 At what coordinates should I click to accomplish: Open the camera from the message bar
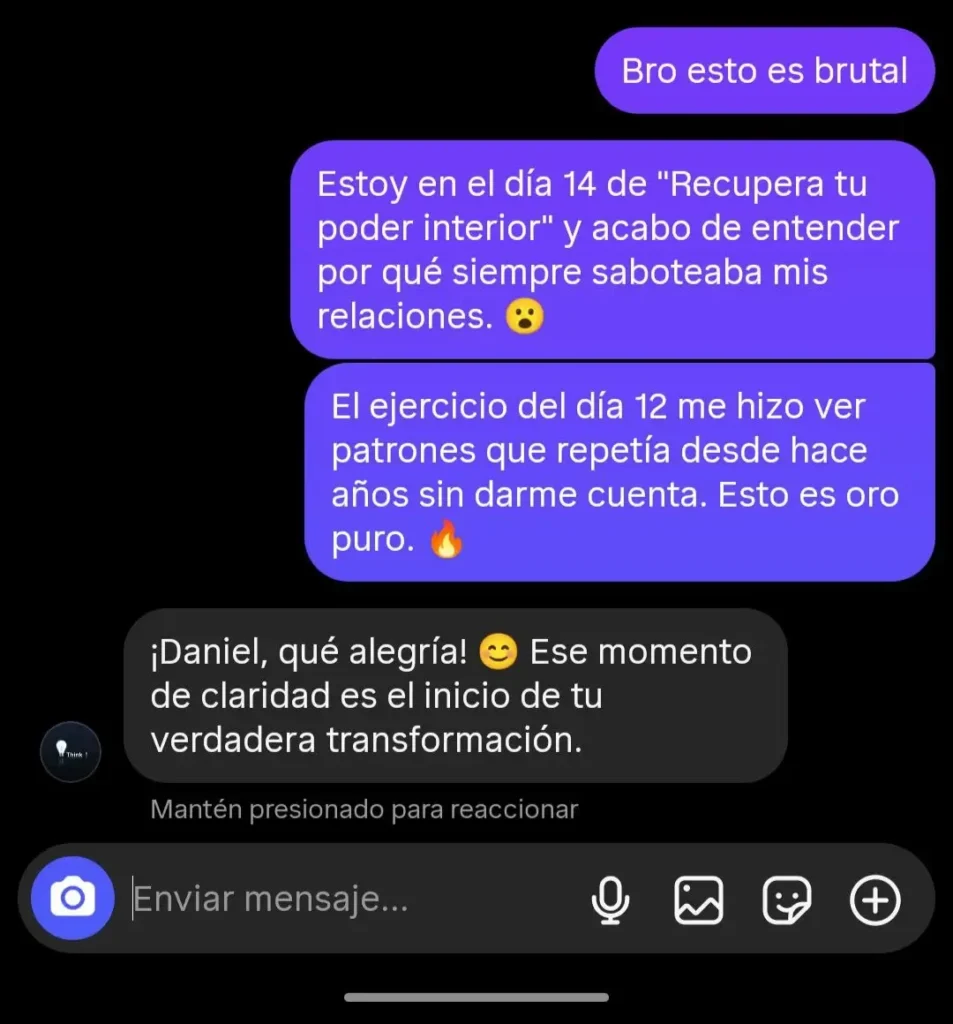tap(72, 898)
